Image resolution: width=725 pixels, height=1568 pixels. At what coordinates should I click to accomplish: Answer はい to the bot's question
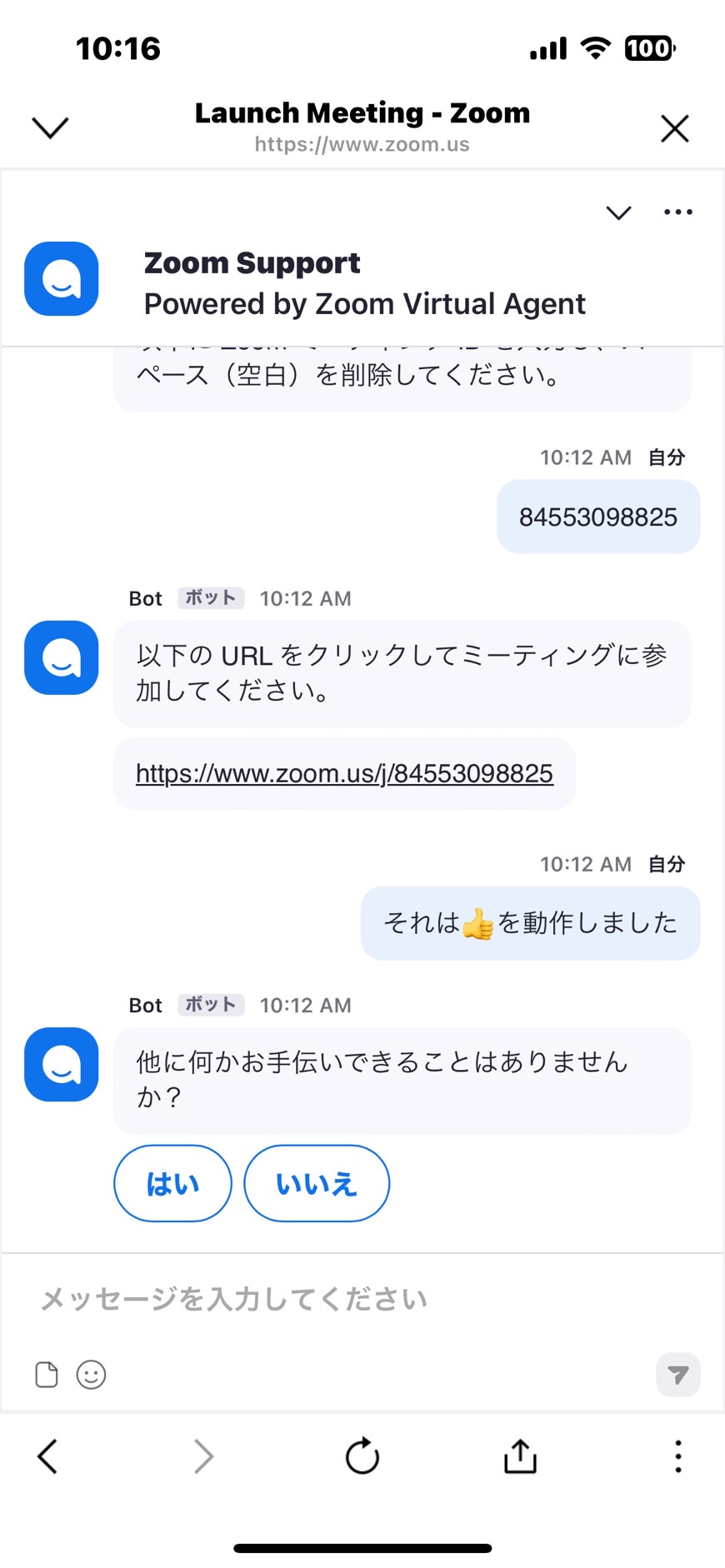tap(172, 1183)
